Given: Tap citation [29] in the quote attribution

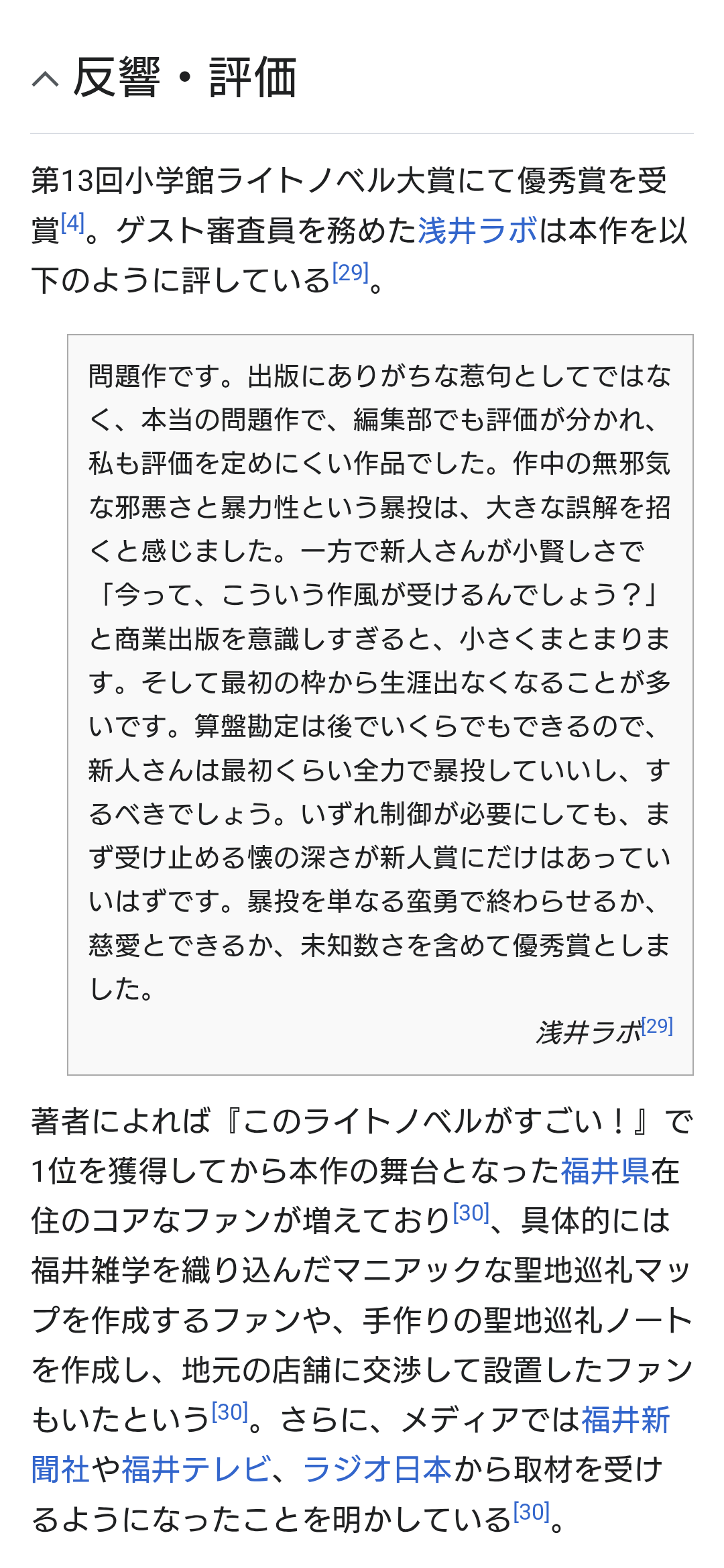Looking at the screenshot, I should tap(657, 1026).
